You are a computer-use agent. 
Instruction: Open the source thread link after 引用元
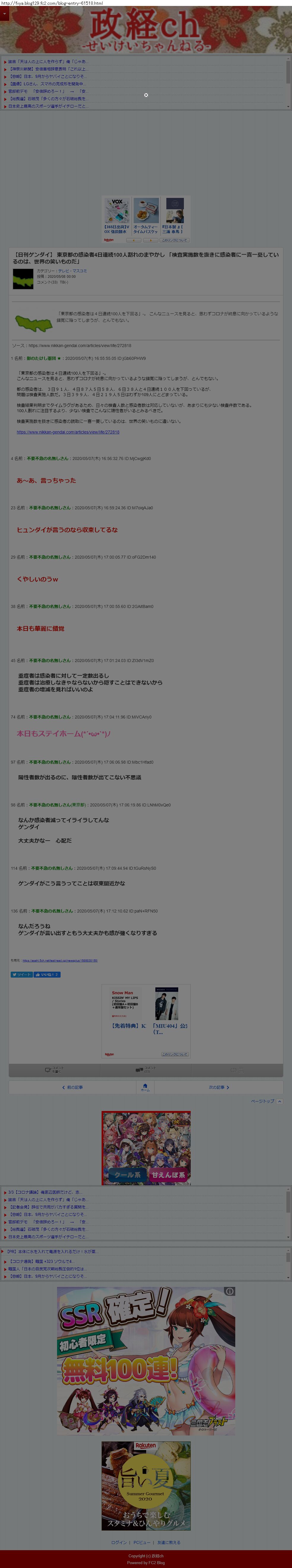pos(60,961)
